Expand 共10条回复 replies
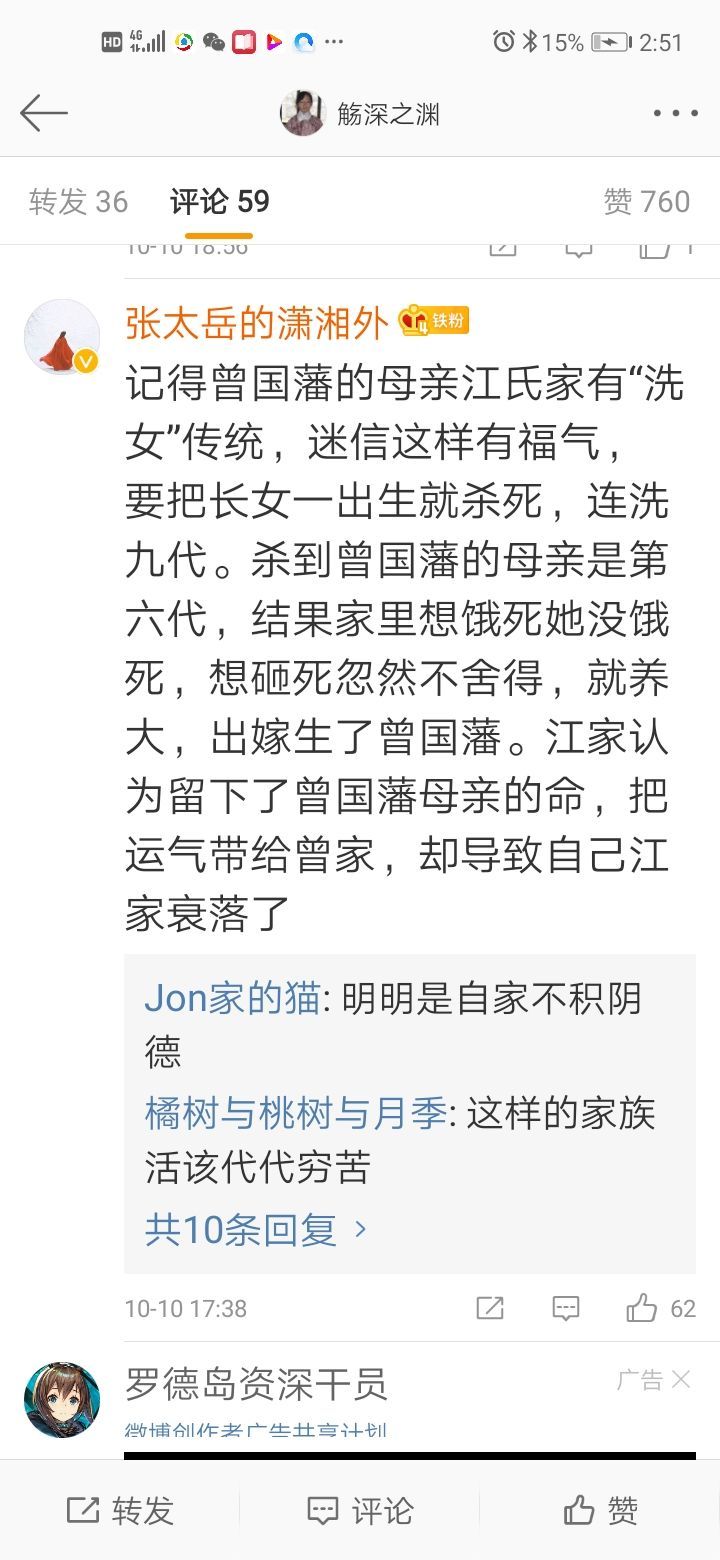The height and width of the screenshot is (1560, 720). [x=256, y=1229]
